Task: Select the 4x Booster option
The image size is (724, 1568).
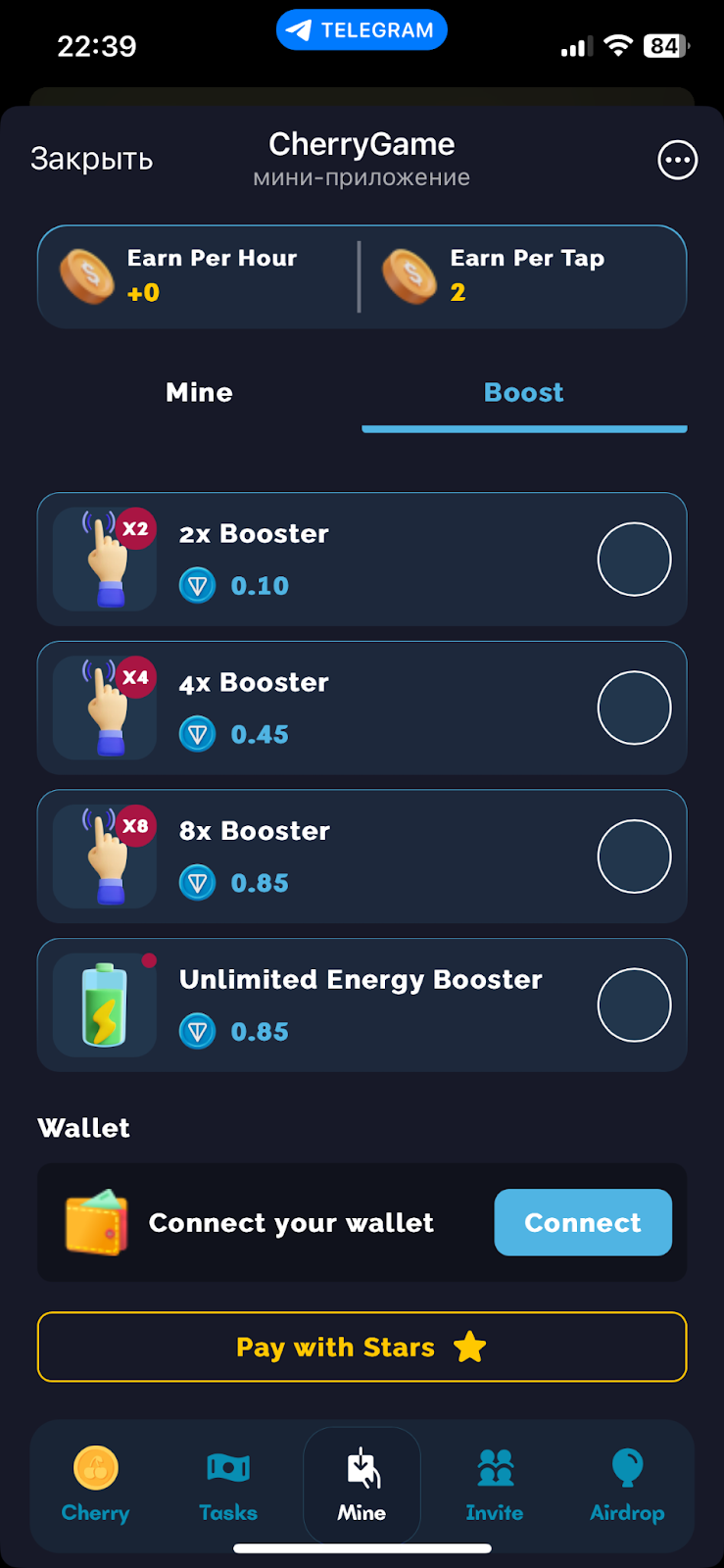Action: pos(634,708)
